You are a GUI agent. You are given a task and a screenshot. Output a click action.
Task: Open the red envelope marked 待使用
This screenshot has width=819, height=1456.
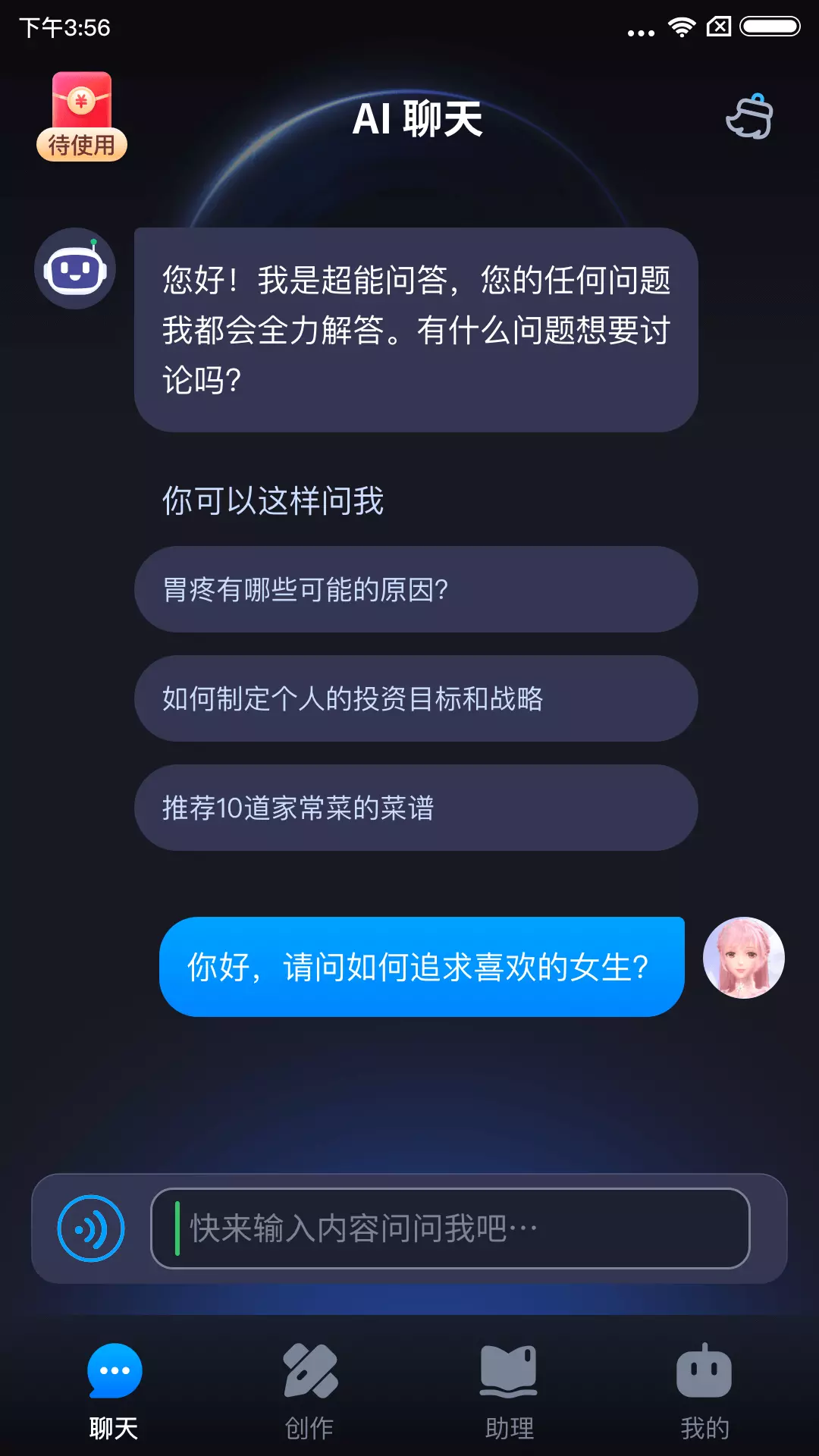pos(82,116)
